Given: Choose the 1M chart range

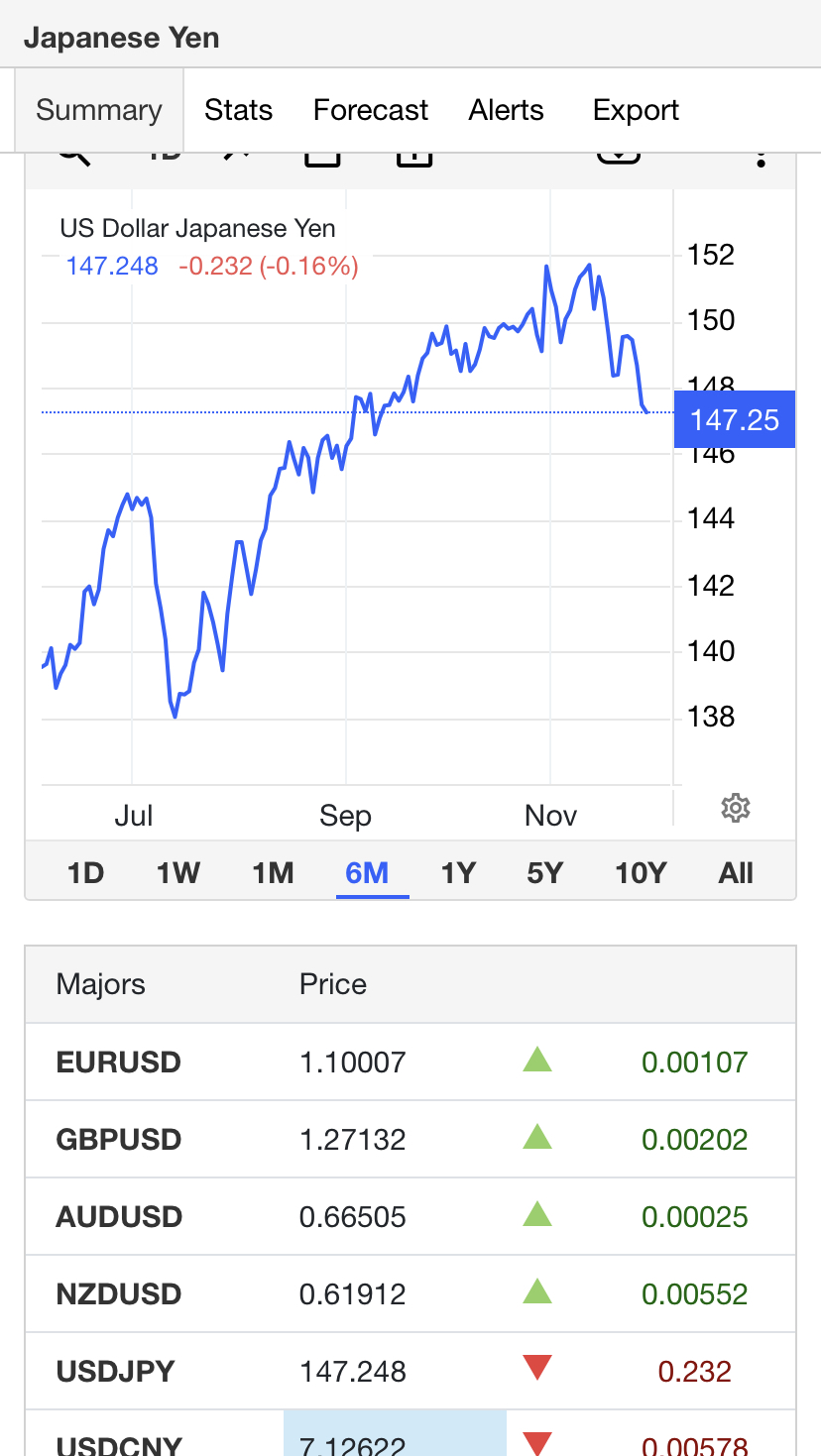Looking at the screenshot, I should (273, 873).
